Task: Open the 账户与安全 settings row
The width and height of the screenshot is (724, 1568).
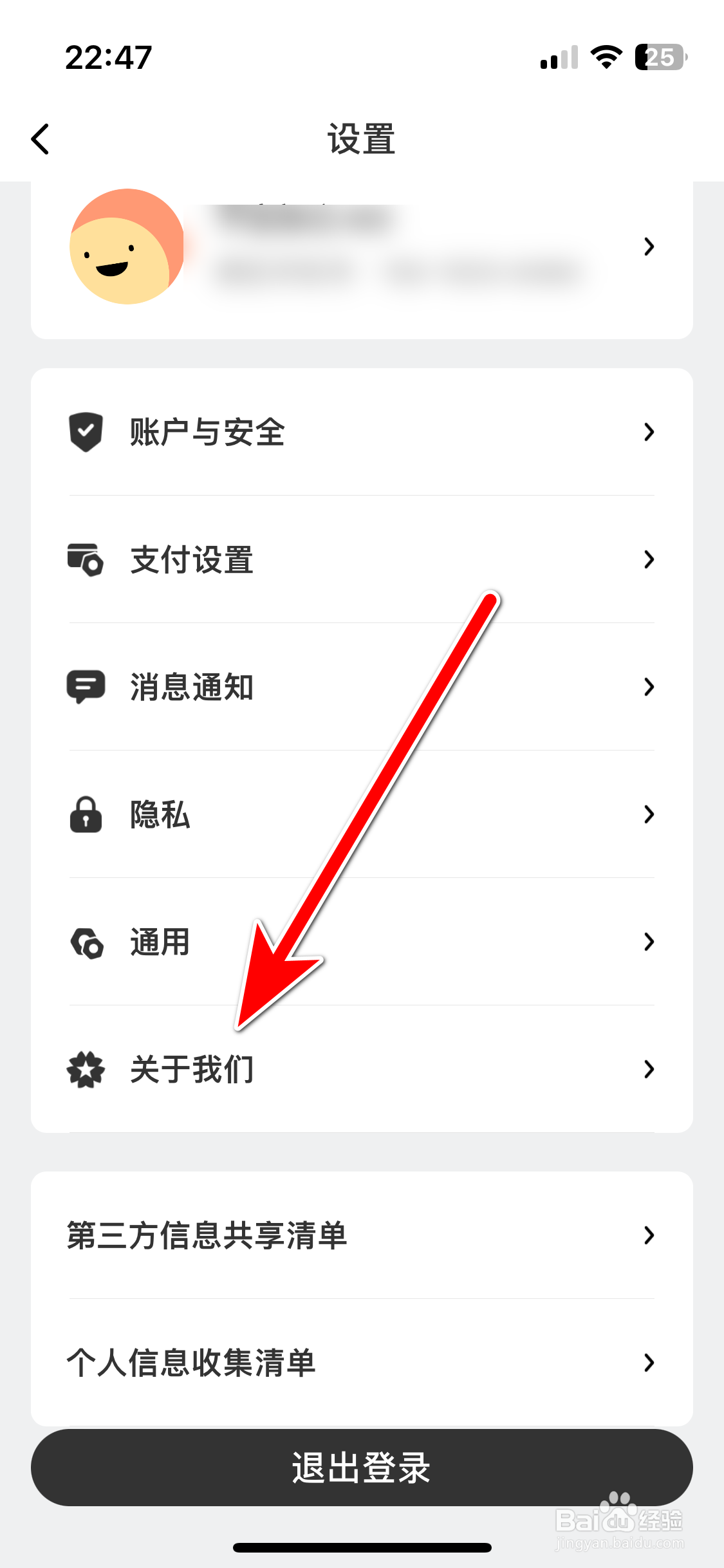Action: pos(360,432)
